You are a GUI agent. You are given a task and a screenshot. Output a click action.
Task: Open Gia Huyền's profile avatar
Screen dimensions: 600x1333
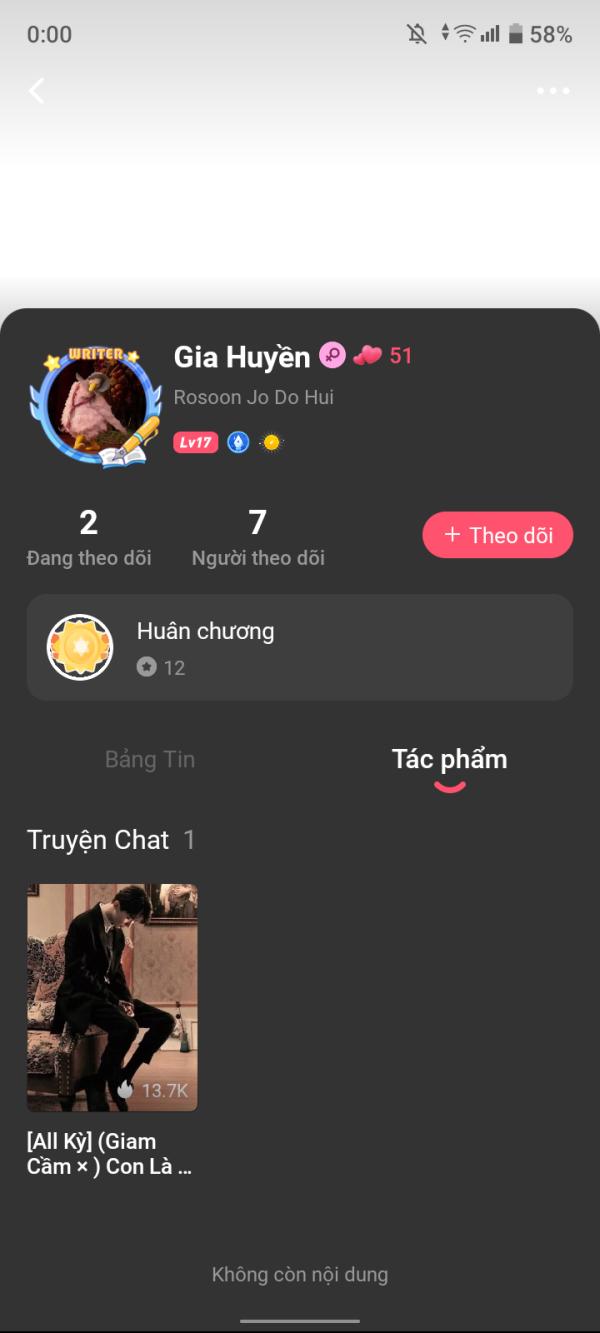96,406
